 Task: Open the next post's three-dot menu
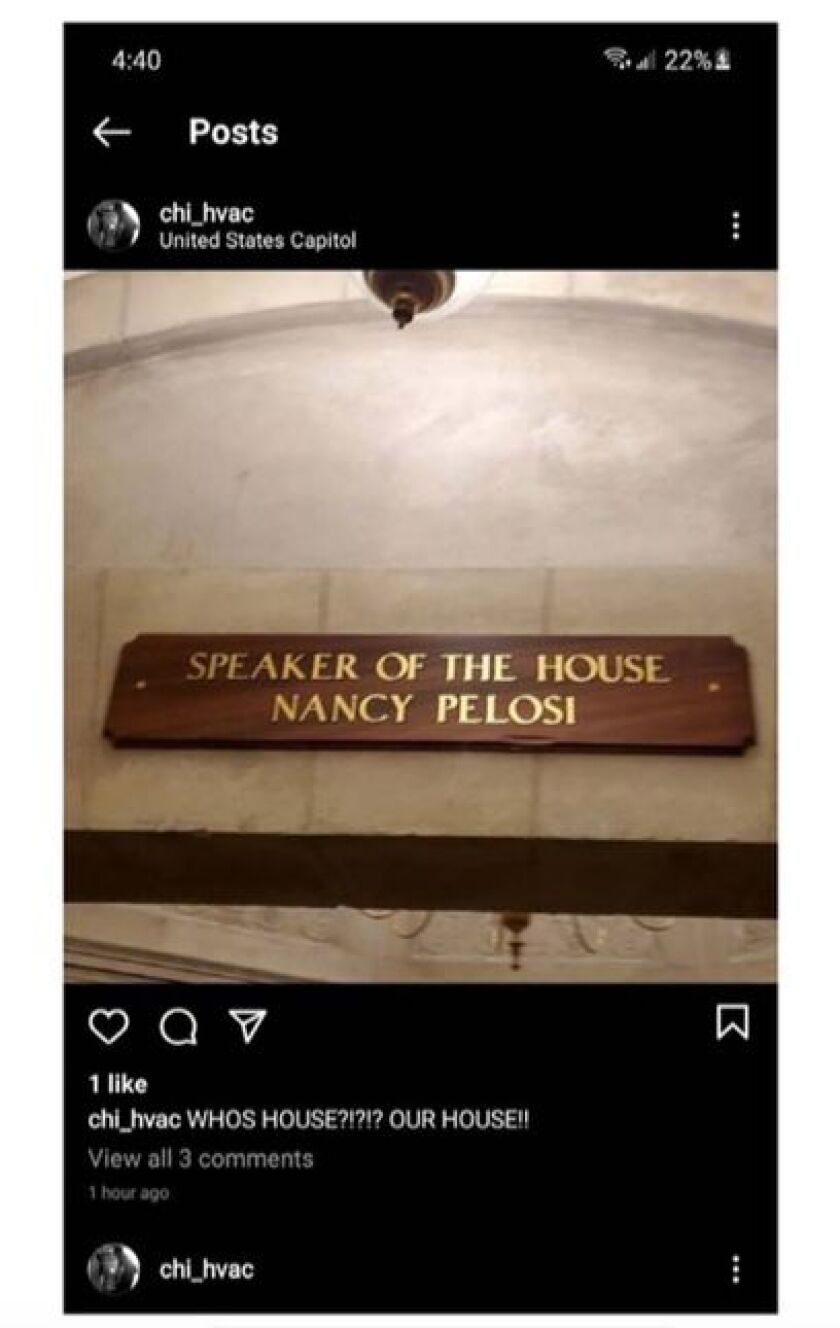point(735,1270)
